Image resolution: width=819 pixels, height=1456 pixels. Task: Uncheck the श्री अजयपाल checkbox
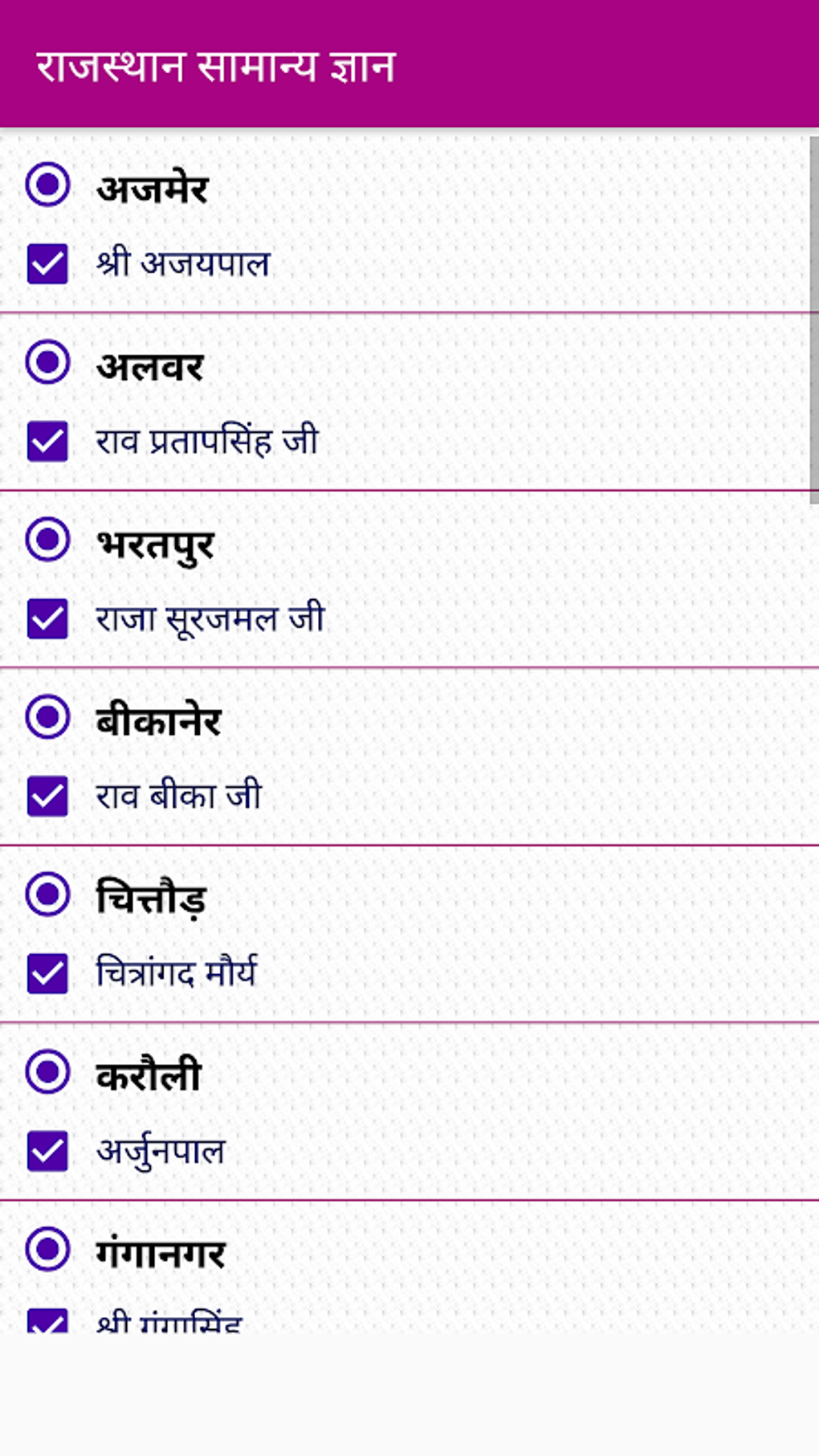click(x=47, y=264)
